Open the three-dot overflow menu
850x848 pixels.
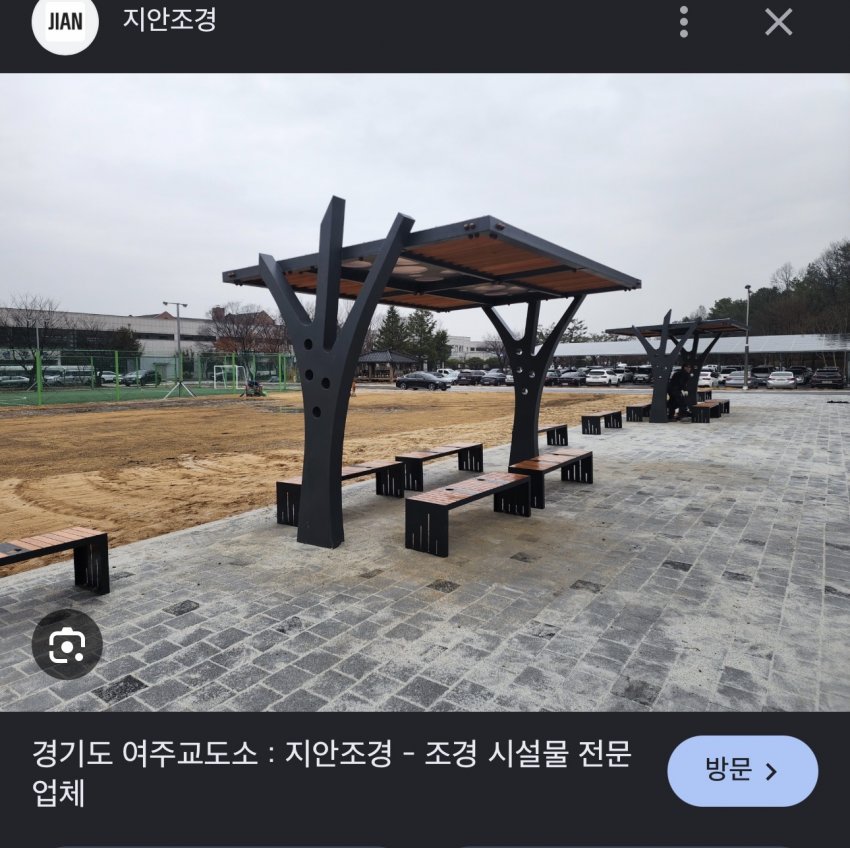(x=684, y=22)
